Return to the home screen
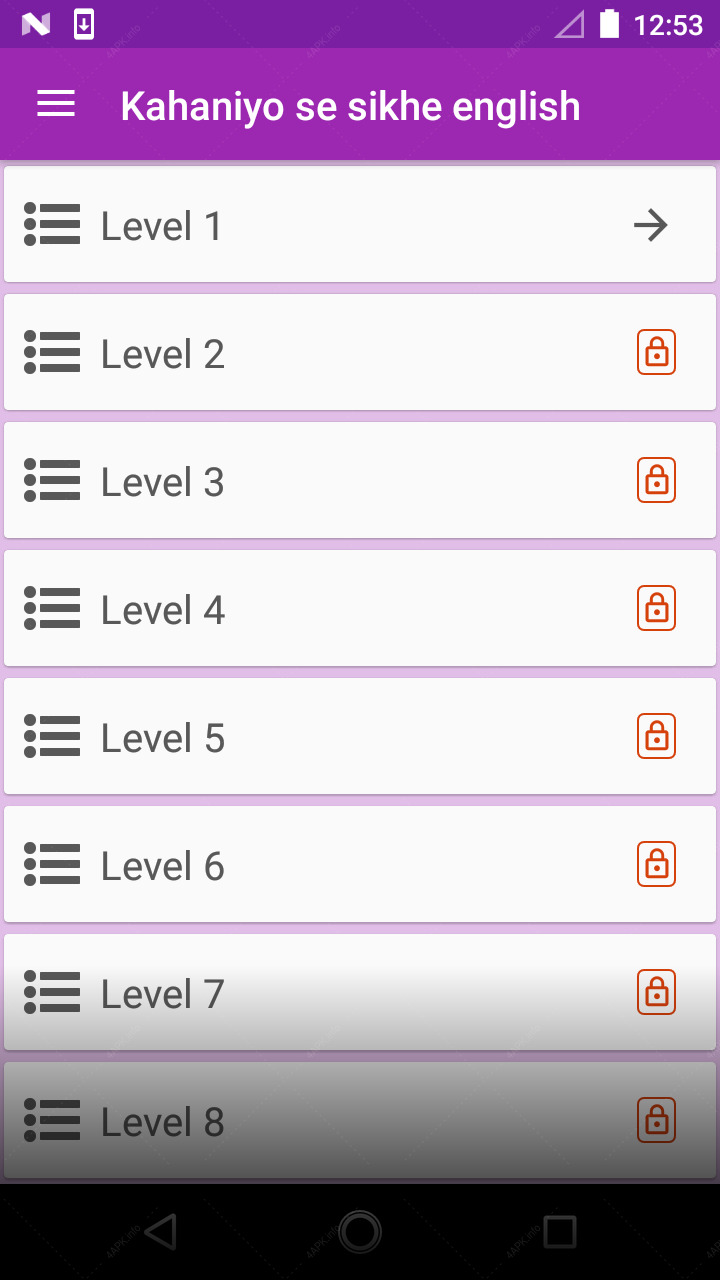Screen dimensions: 720x1280 [x=360, y=1232]
